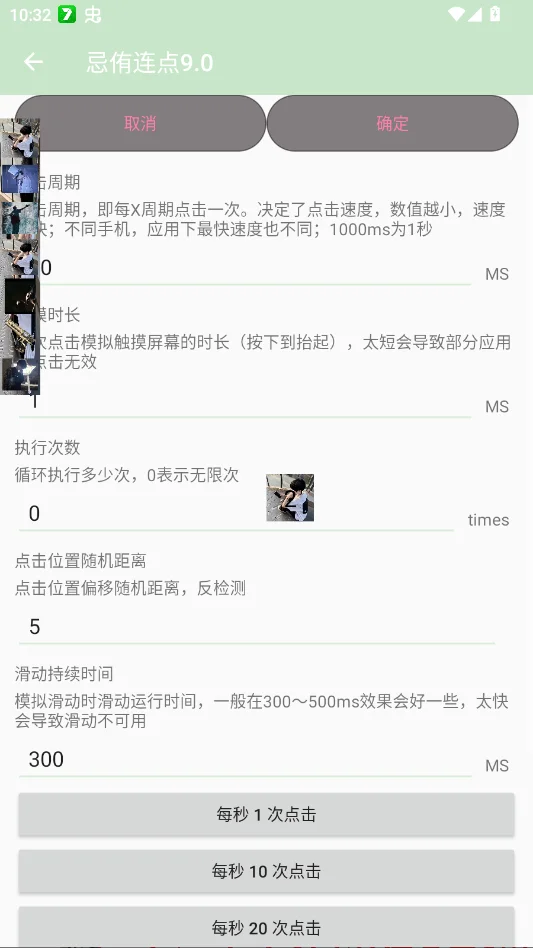The image size is (533, 948).
Task: Edit the touch duration MS field
Action: coord(245,401)
